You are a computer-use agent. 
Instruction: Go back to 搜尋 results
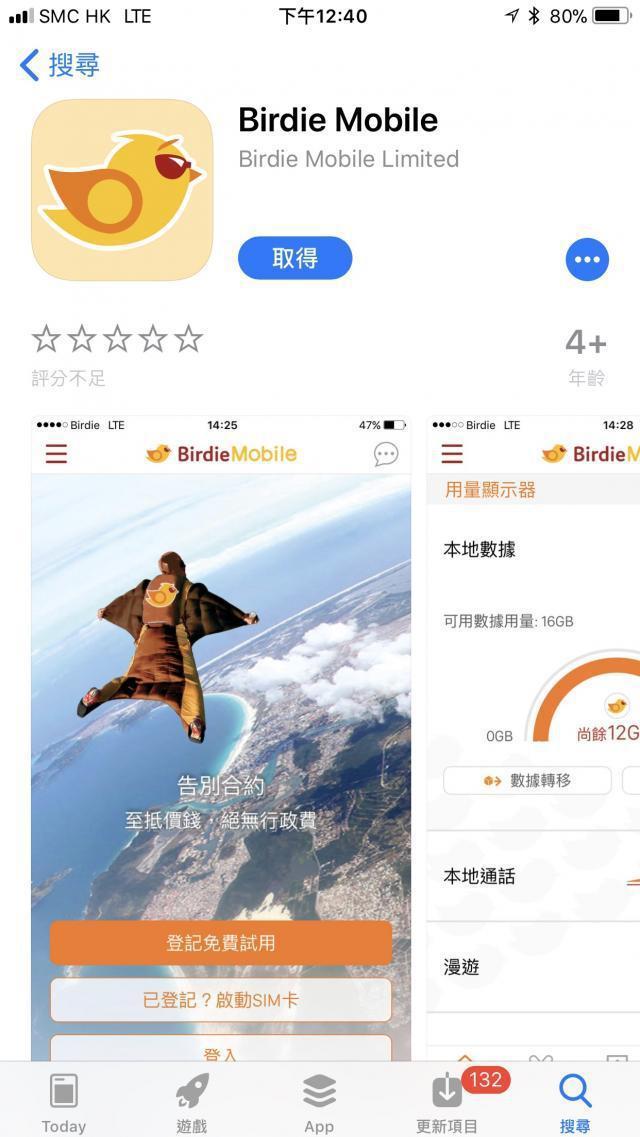[x=60, y=66]
